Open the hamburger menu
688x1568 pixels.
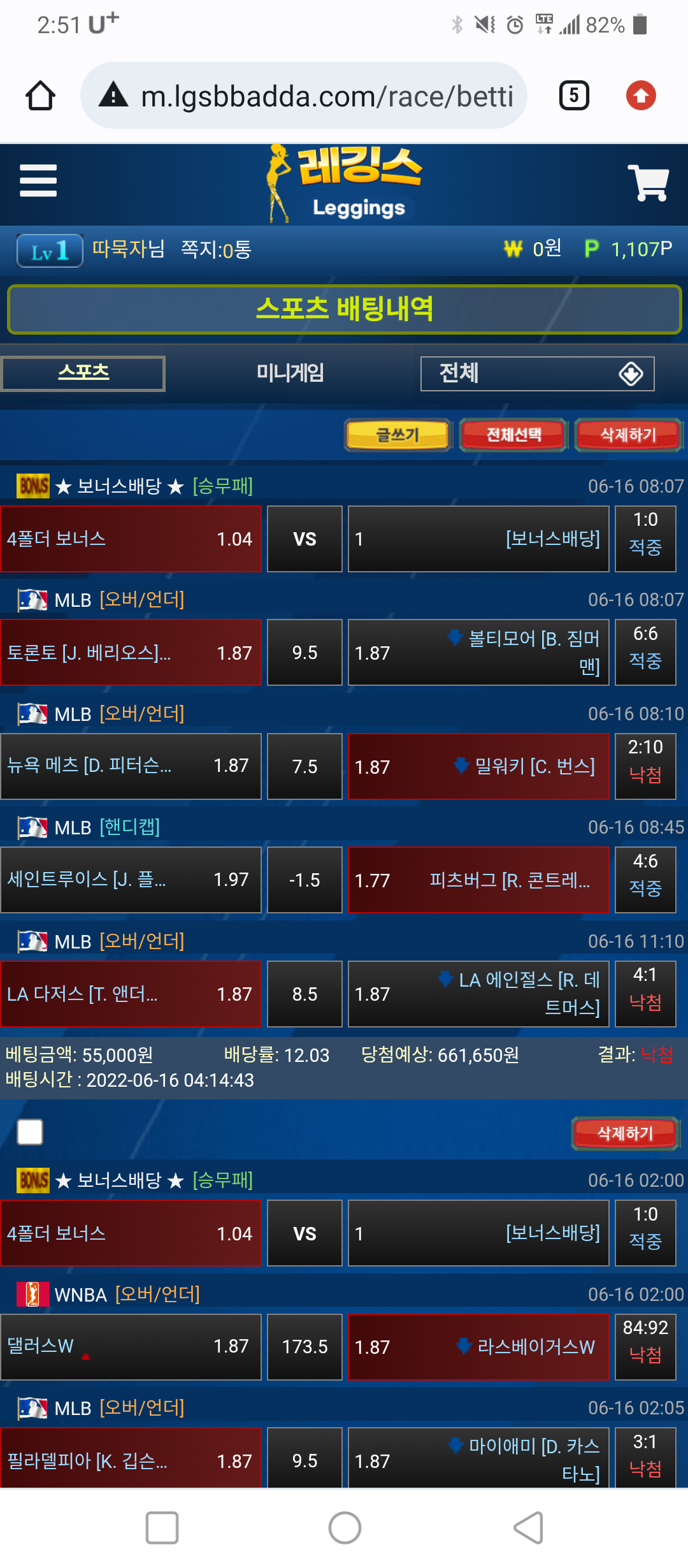pos(38,181)
